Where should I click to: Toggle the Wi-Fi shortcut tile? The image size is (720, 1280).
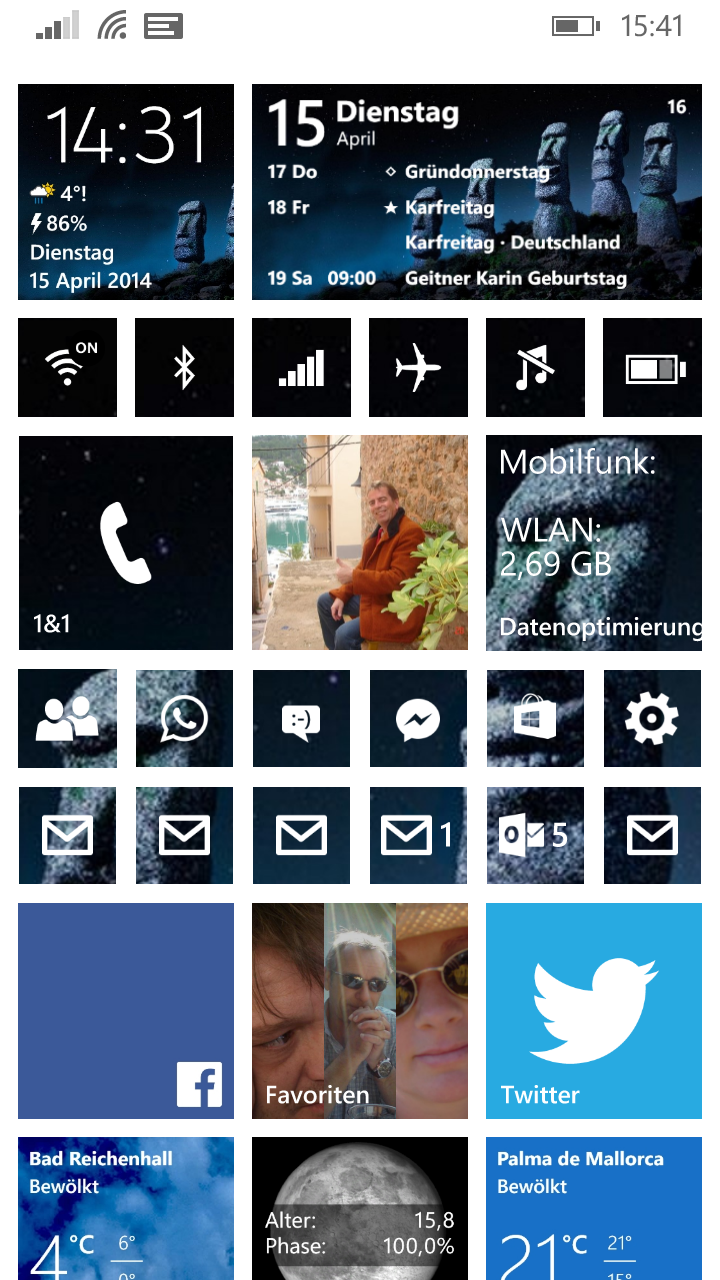tap(67, 367)
